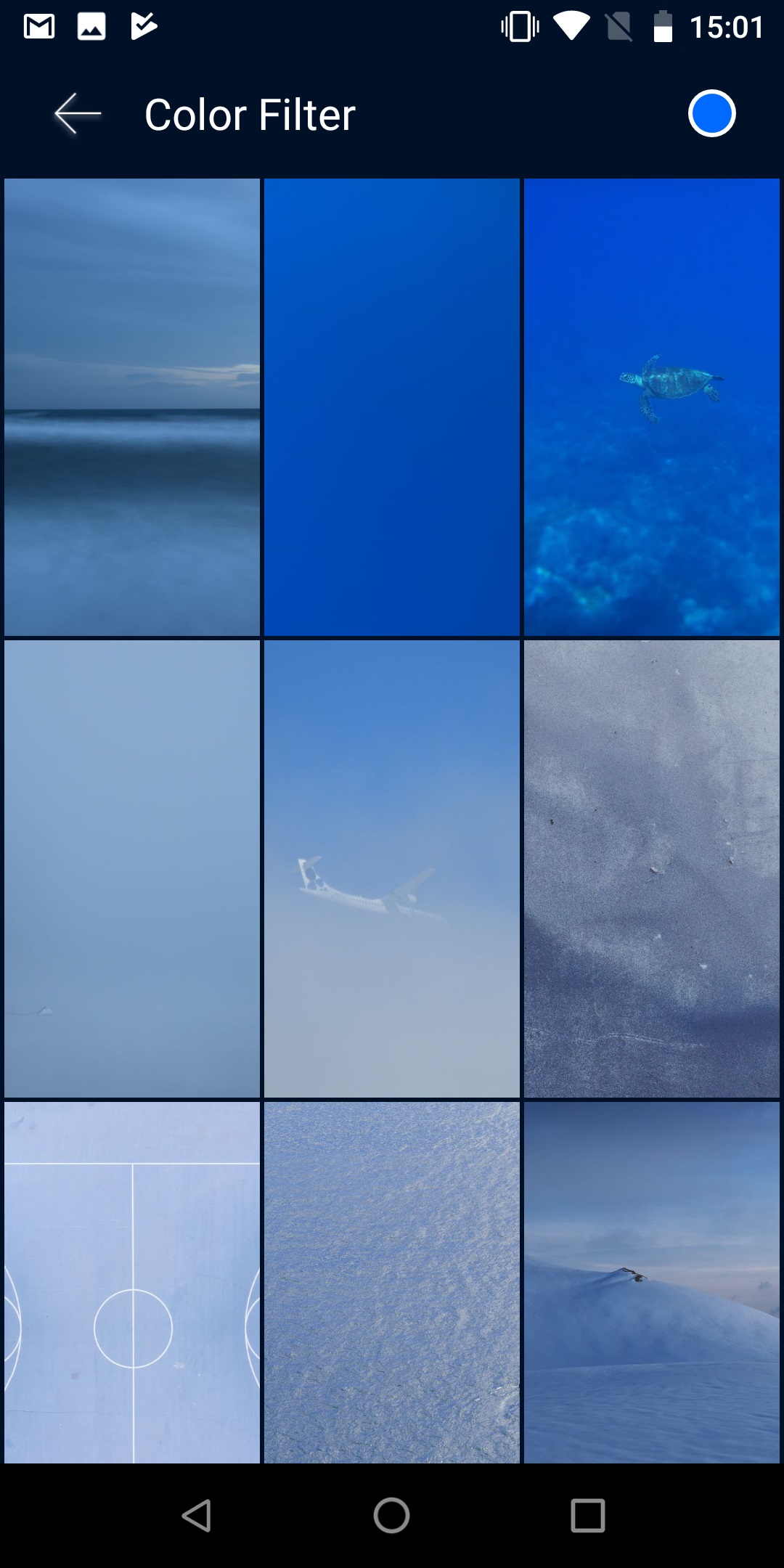Image resolution: width=784 pixels, height=1568 pixels.
Task: Open the sports court lines wallpaper
Action: tap(132, 1283)
